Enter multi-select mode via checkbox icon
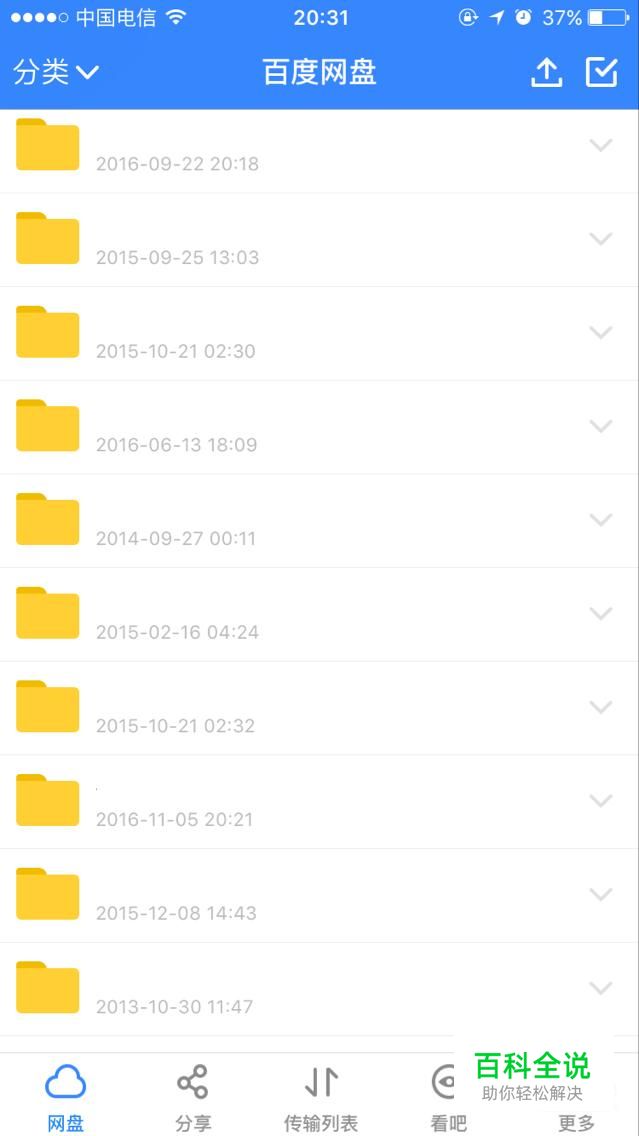This screenshot has width=639, height=1136. (601, 72)
